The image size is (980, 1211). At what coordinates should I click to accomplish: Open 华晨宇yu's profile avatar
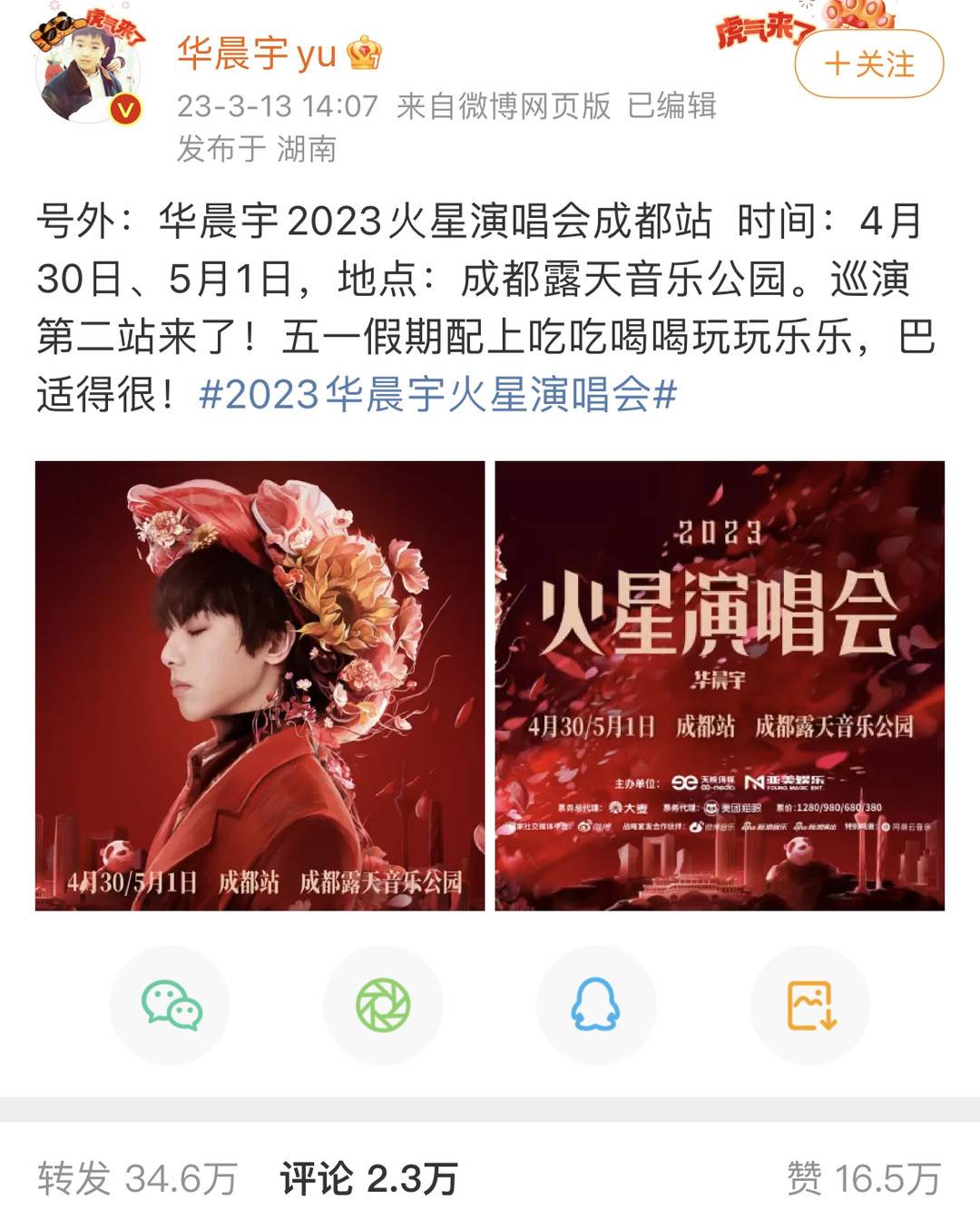click(x=88, y=74)
